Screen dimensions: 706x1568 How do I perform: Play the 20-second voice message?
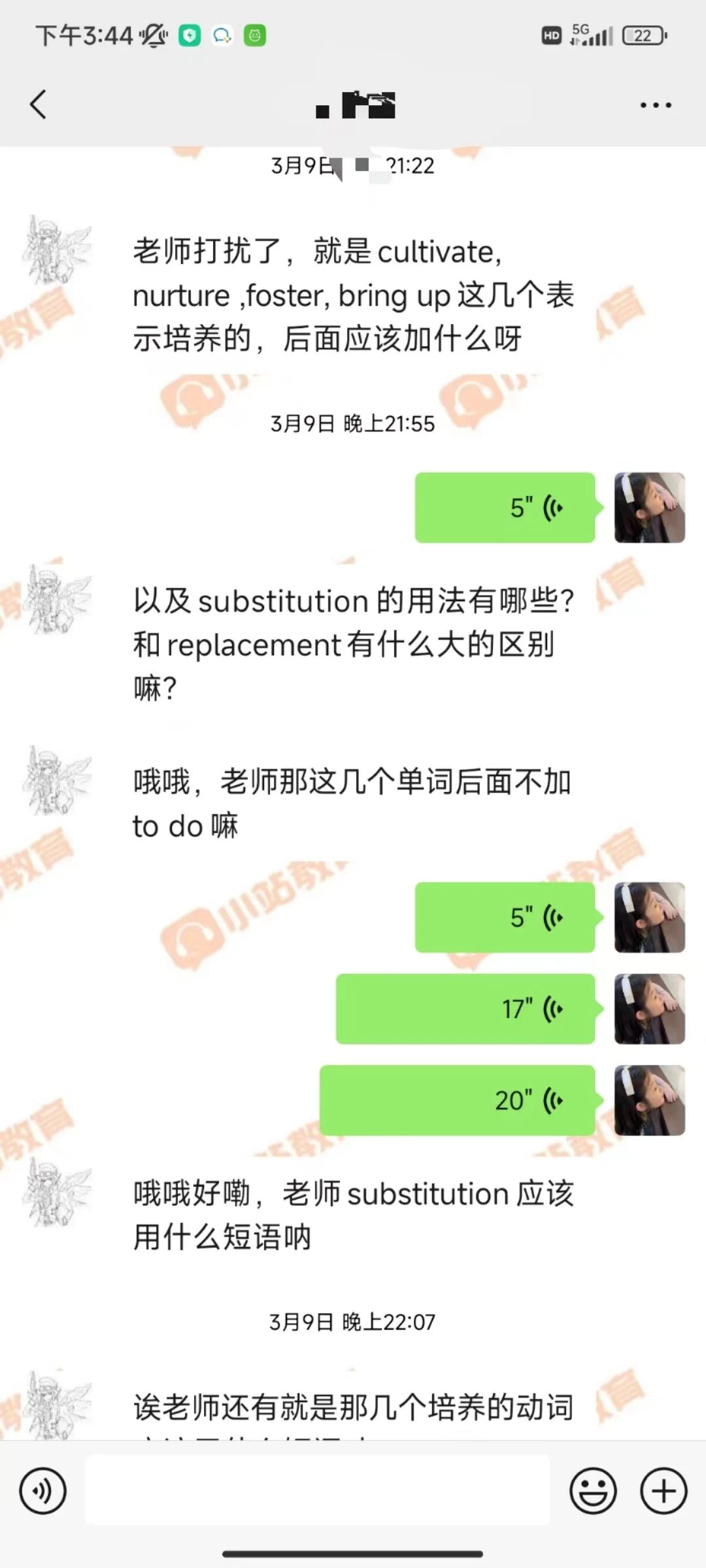click(x=457, y=1100)
